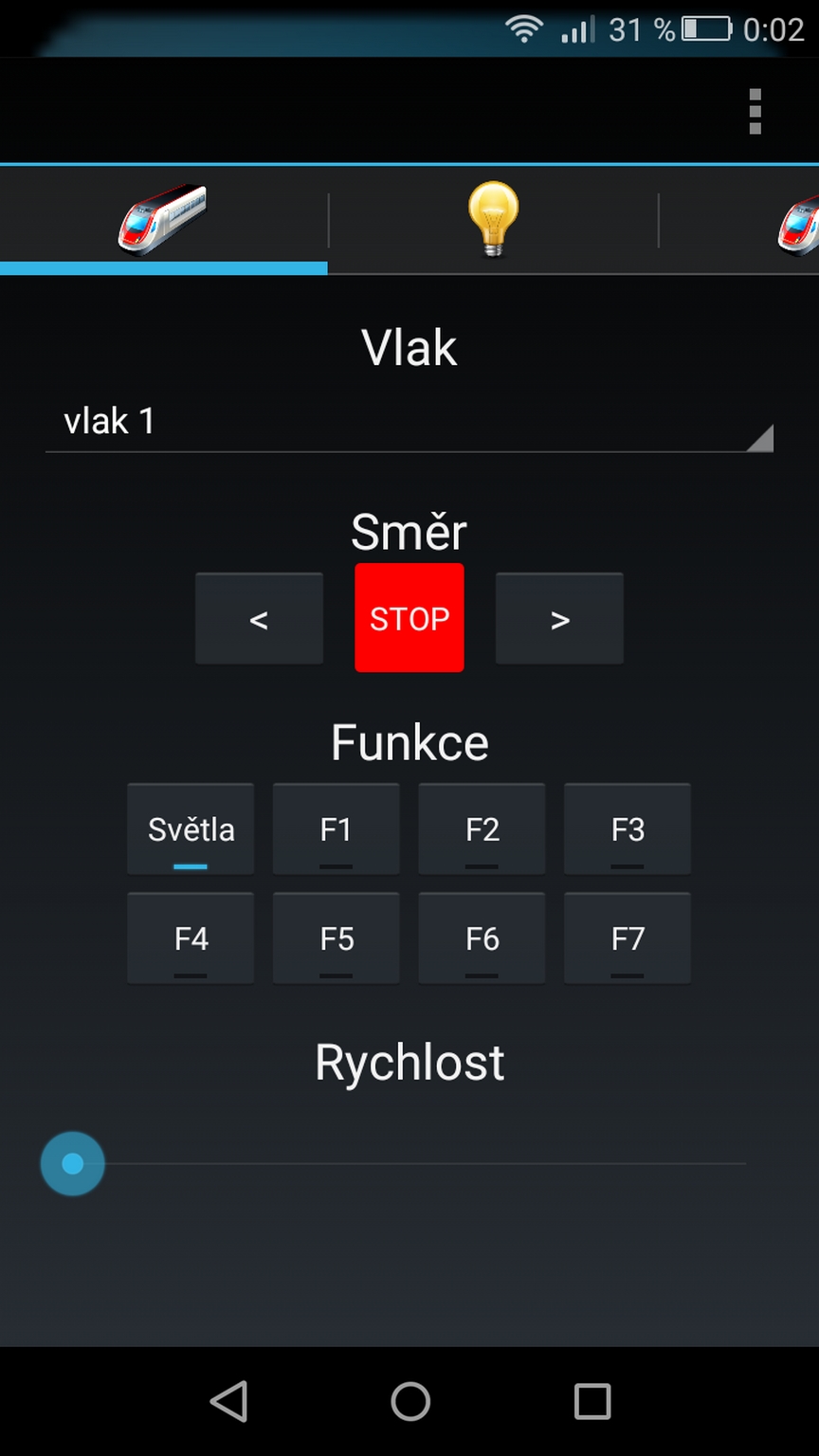Toggle function F3
The height and width of the screenshot is (1456, 819).
tap(628, 829)
